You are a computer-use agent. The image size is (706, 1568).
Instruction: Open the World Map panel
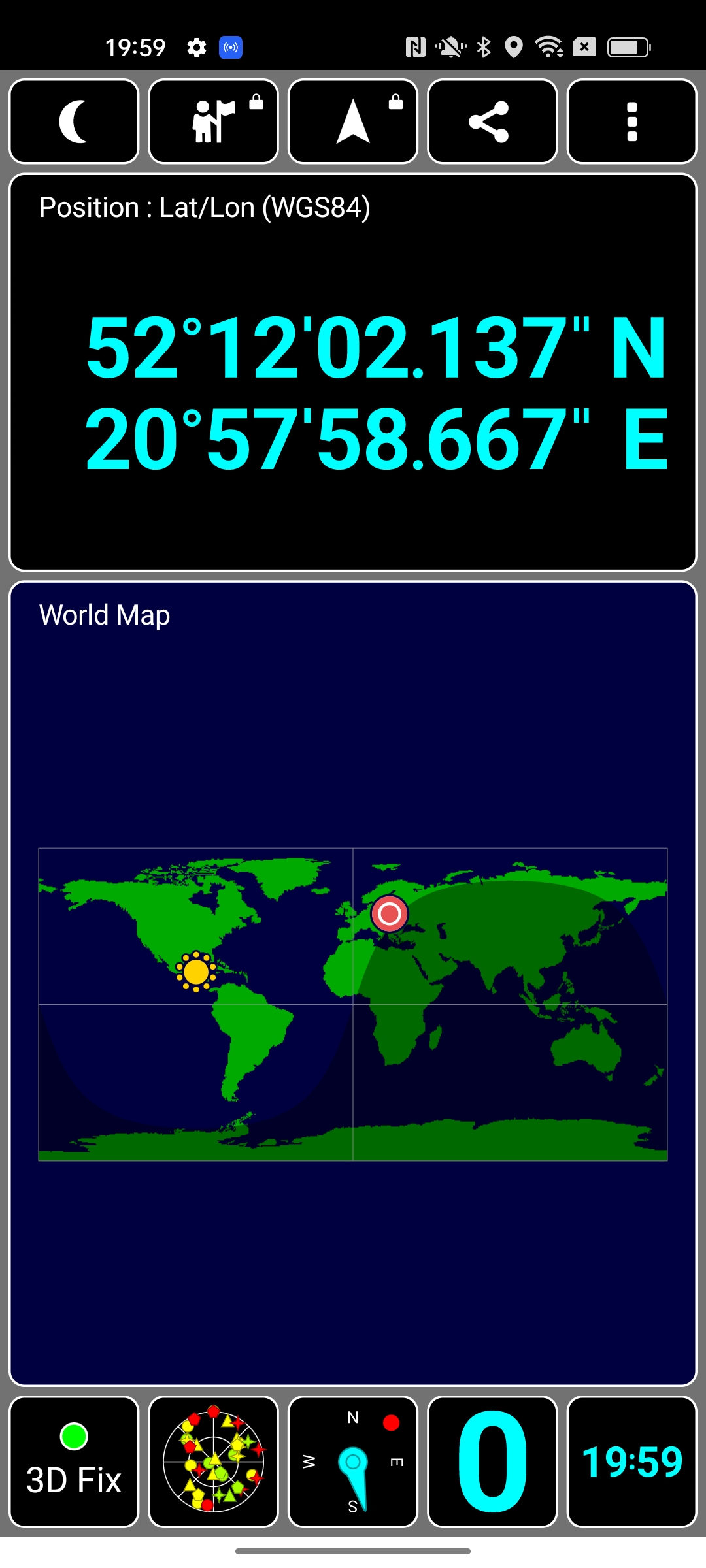pos(353,983)
